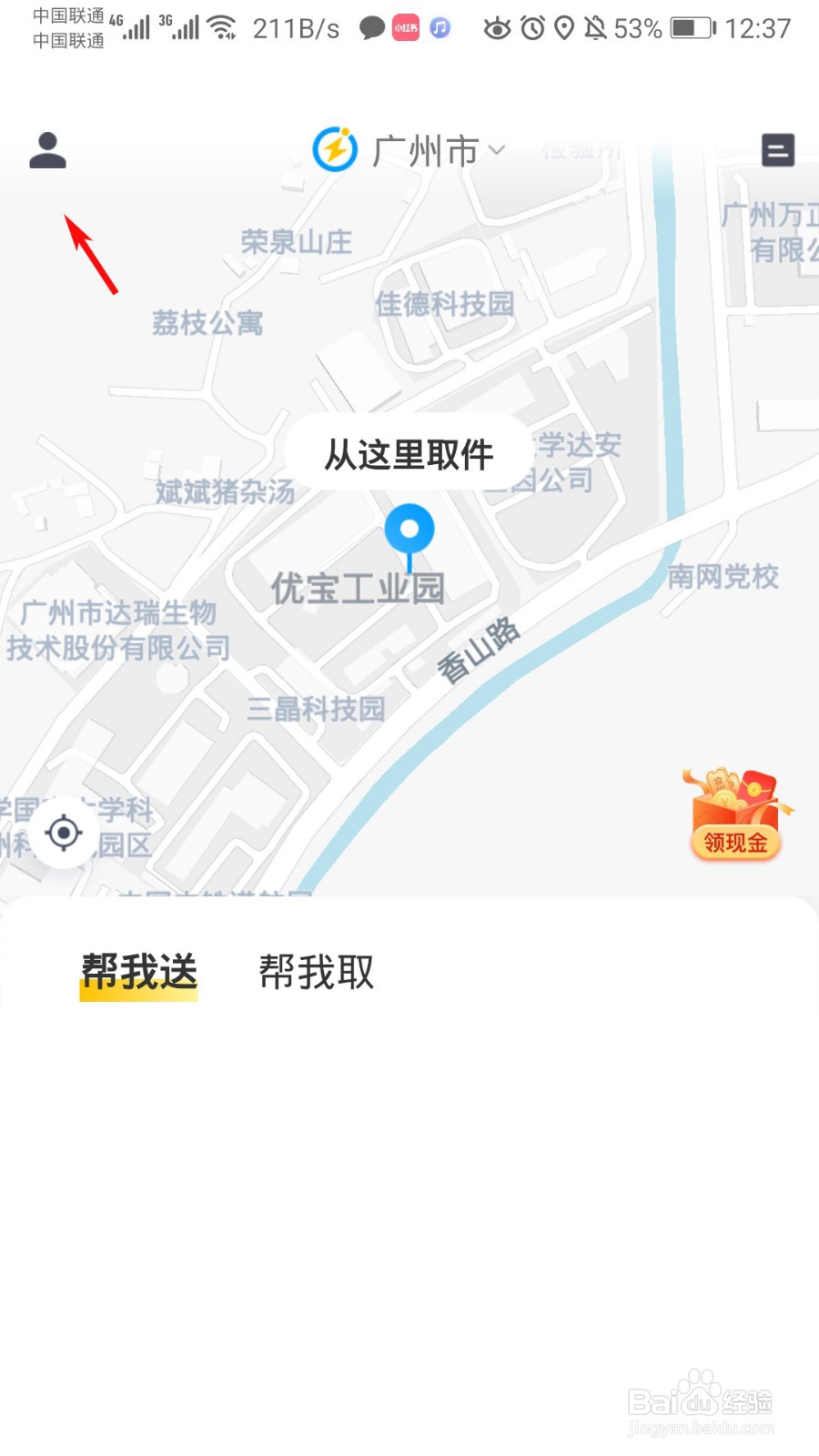Tap the location services status icon
Screen dimensions: 819x1456
[563, 28]
